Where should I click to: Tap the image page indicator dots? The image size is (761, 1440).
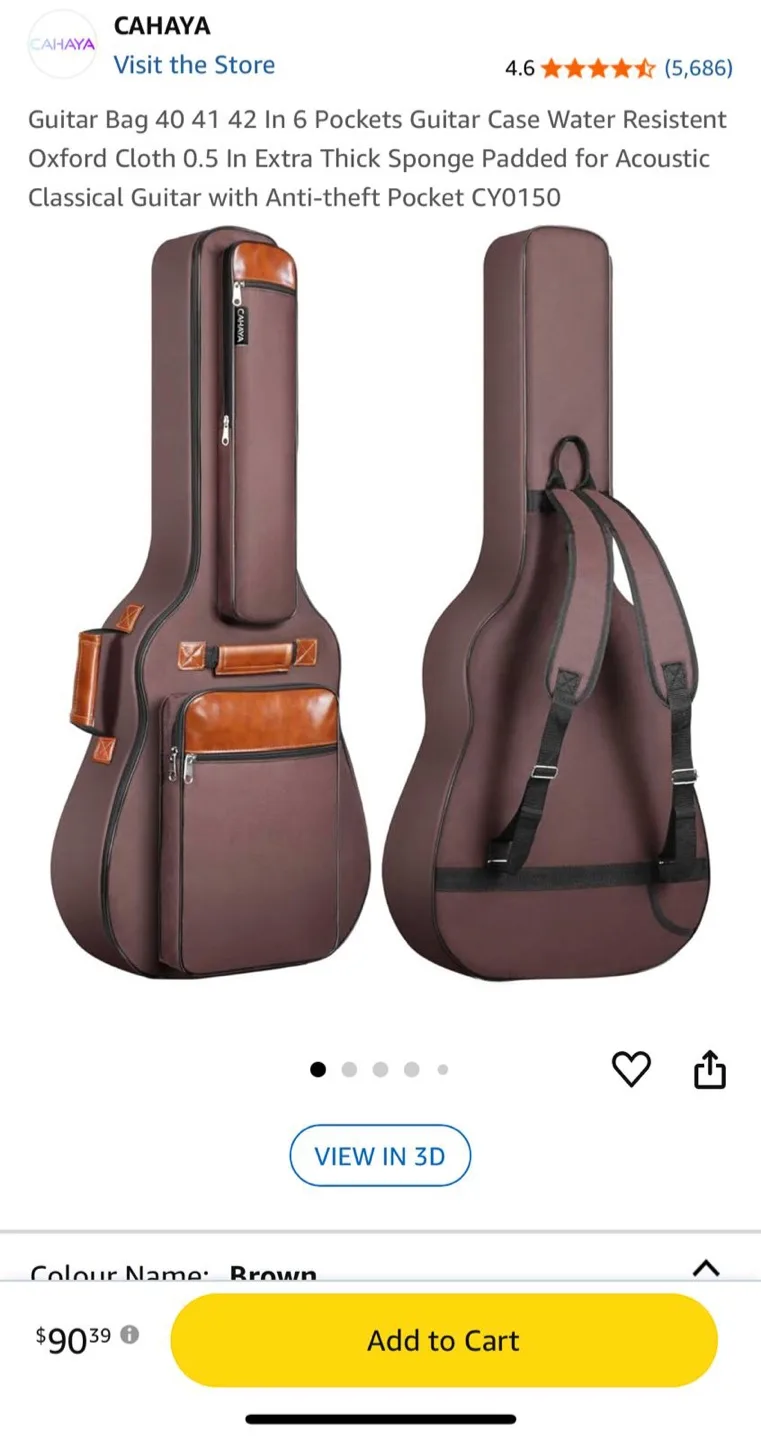(x=380, y=1069)
